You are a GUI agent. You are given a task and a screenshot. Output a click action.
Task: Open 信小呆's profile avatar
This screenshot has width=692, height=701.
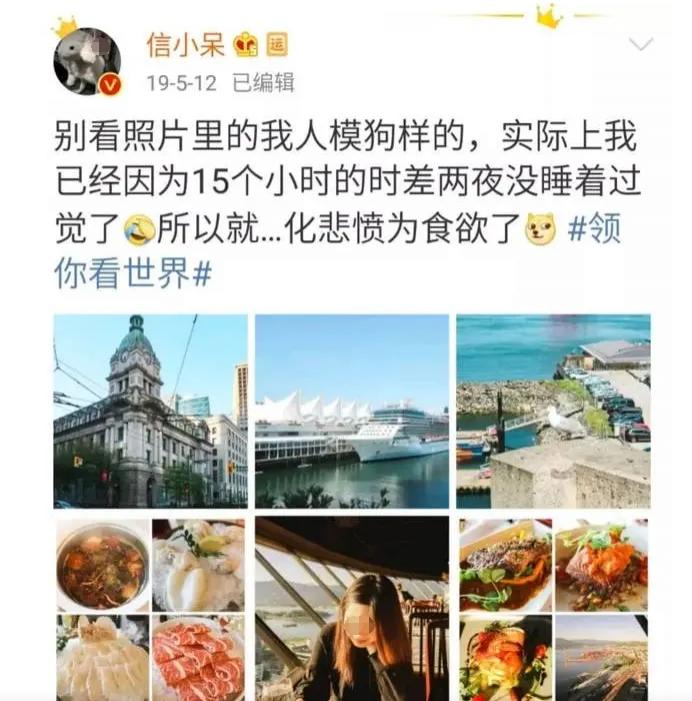tap(87, 62)
